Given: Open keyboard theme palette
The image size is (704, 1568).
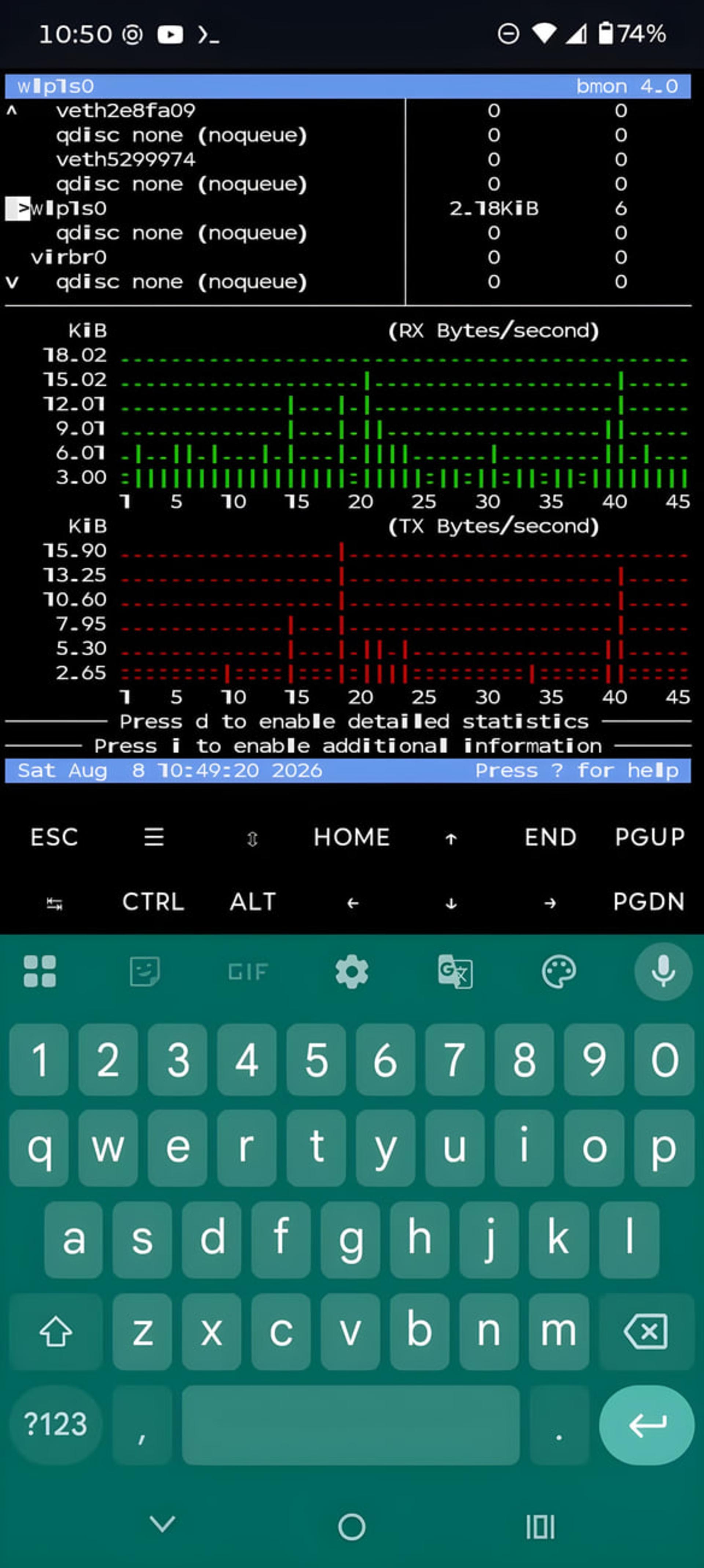Looking at the screenshot, I should 558,971.
